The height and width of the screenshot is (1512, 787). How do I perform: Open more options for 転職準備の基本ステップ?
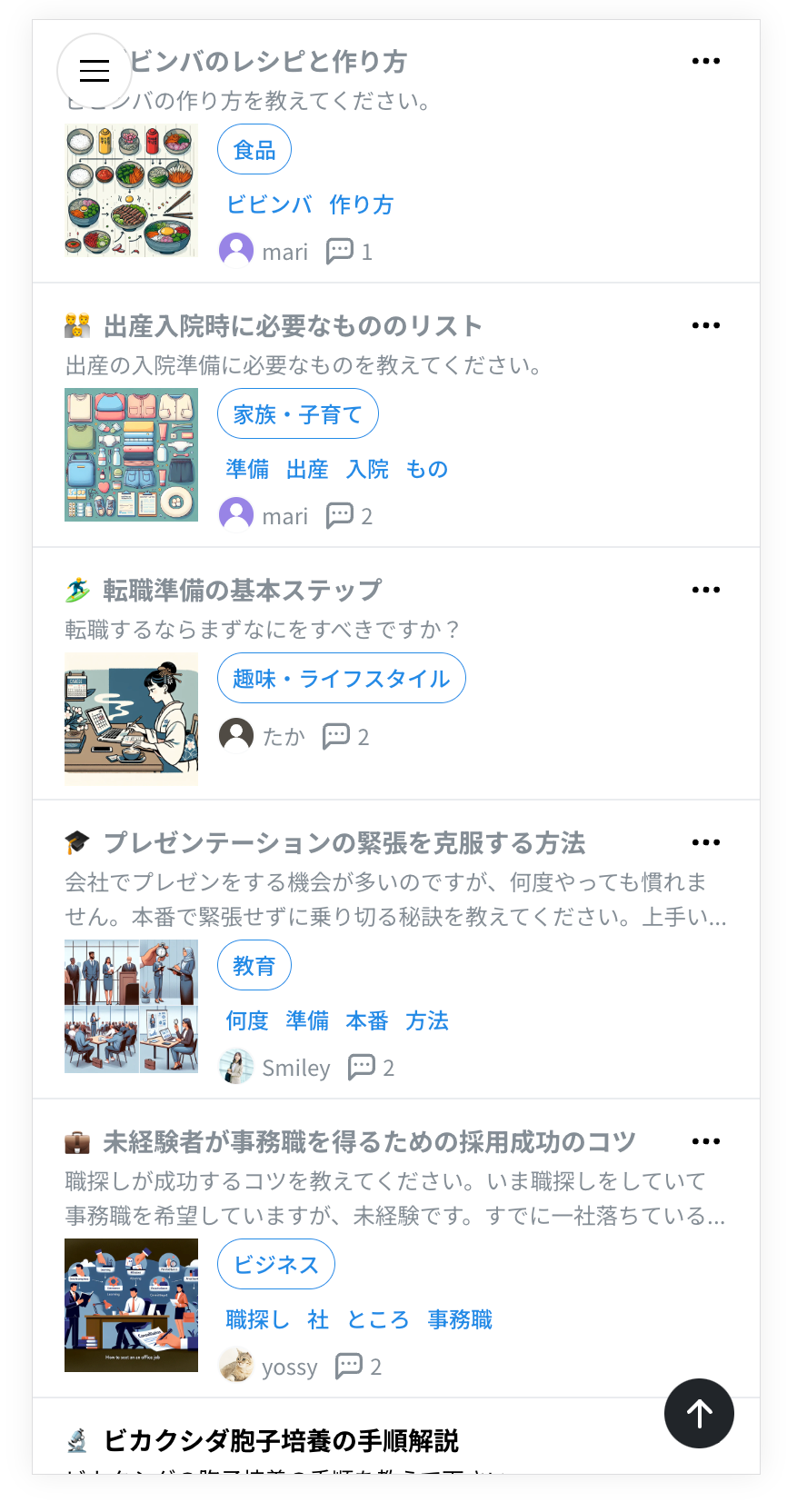(705, 590)
